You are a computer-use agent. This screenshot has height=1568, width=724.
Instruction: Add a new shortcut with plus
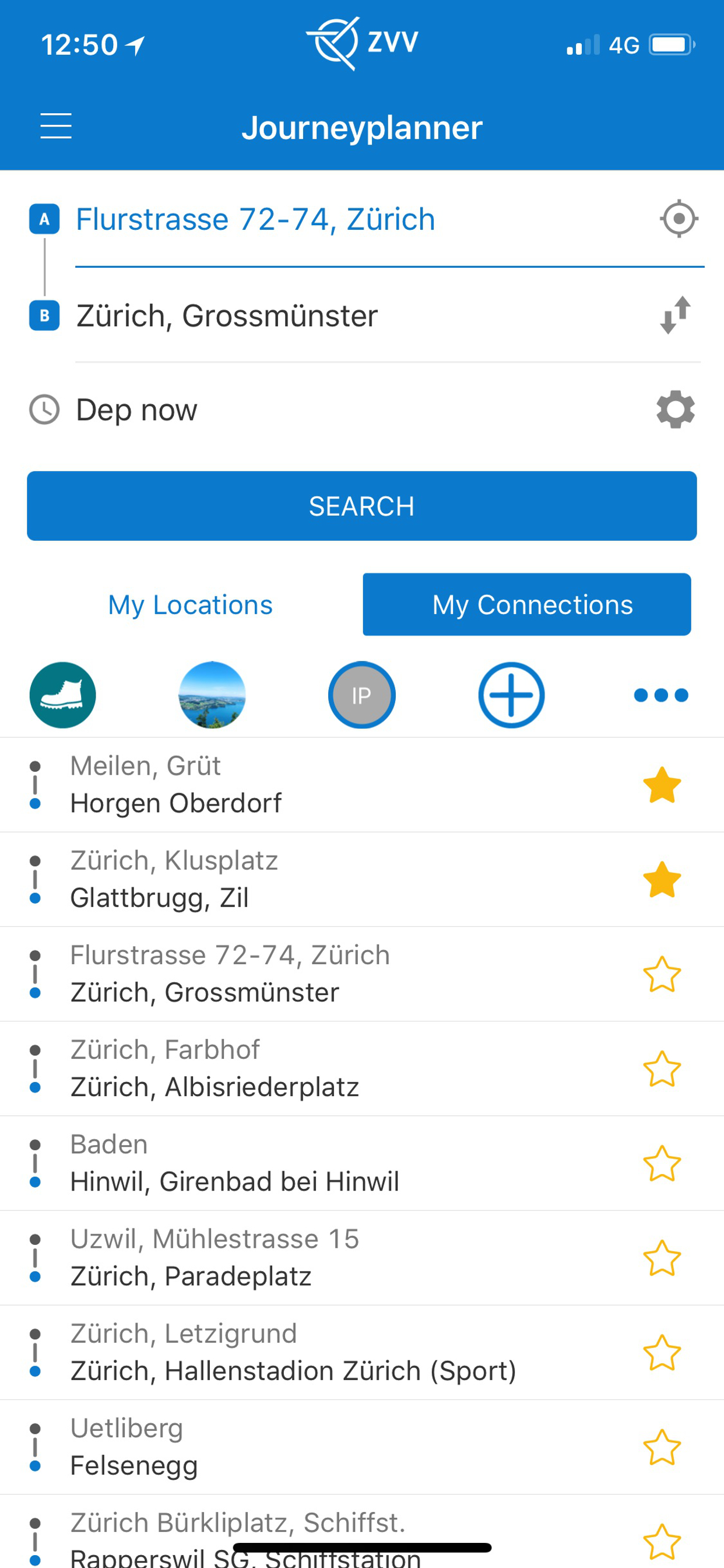[x=511, y=695]
